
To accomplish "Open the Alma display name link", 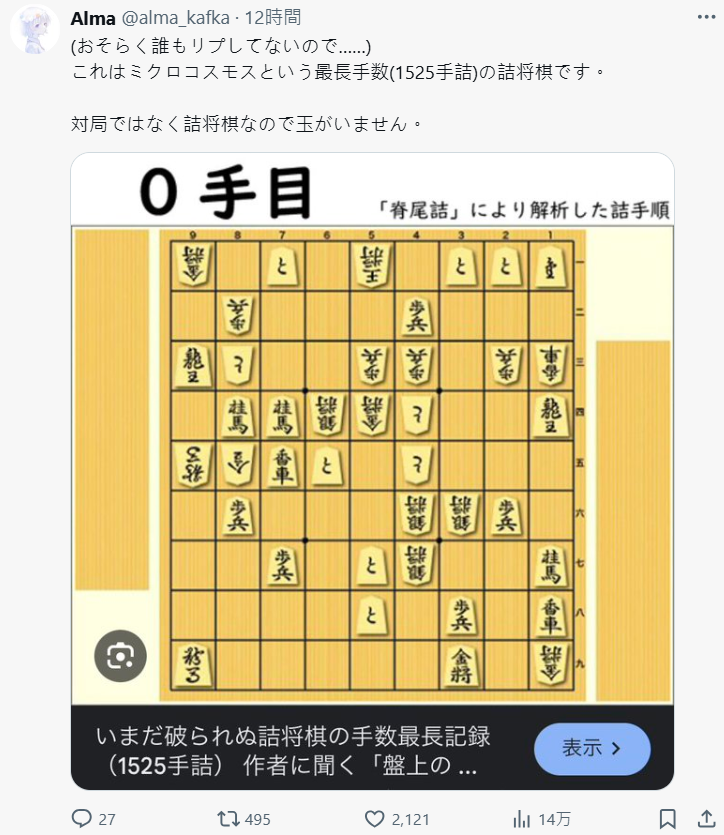I will [93, 17].
